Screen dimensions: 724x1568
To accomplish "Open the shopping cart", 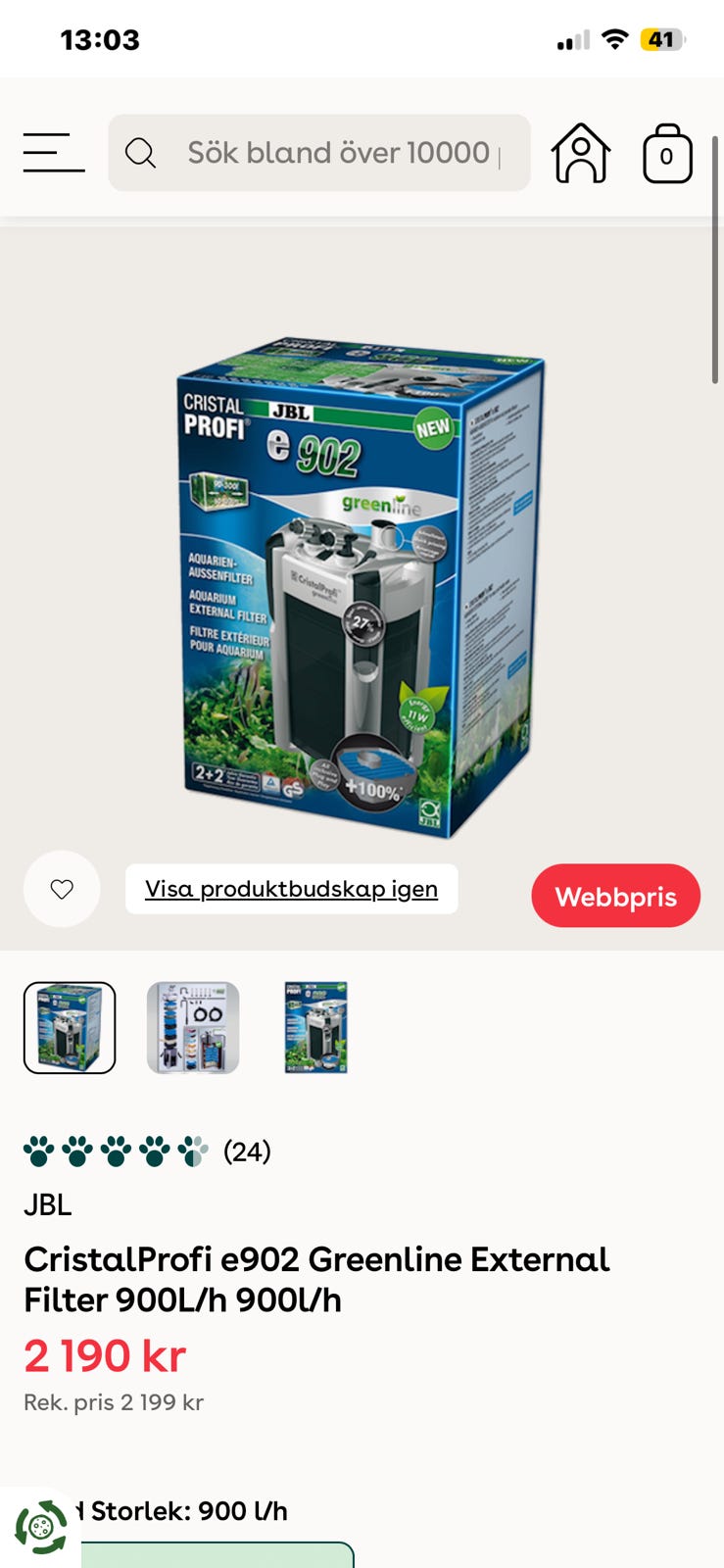I will click(667, 153).
